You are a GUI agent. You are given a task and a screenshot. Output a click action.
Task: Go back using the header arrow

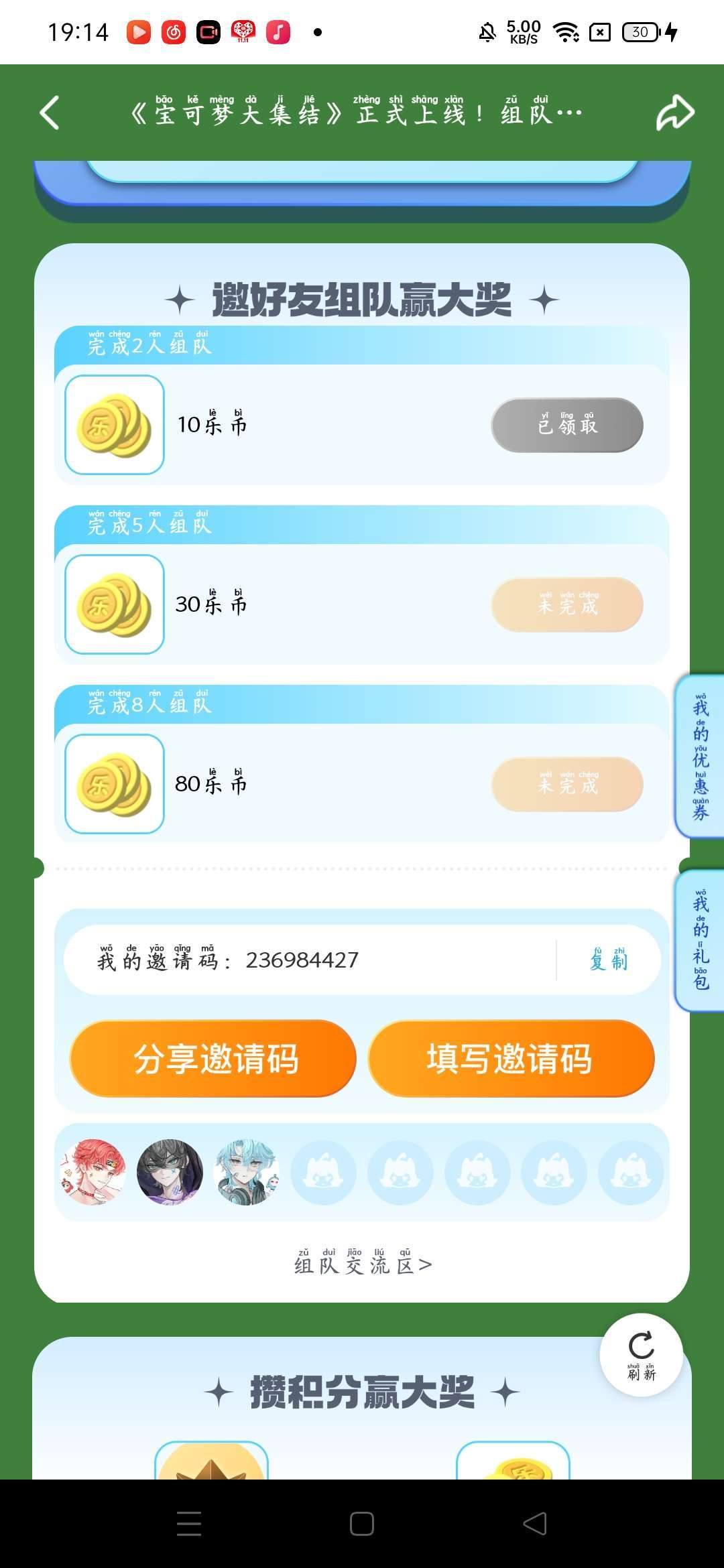pyautogui.click(x=50, y=113)
